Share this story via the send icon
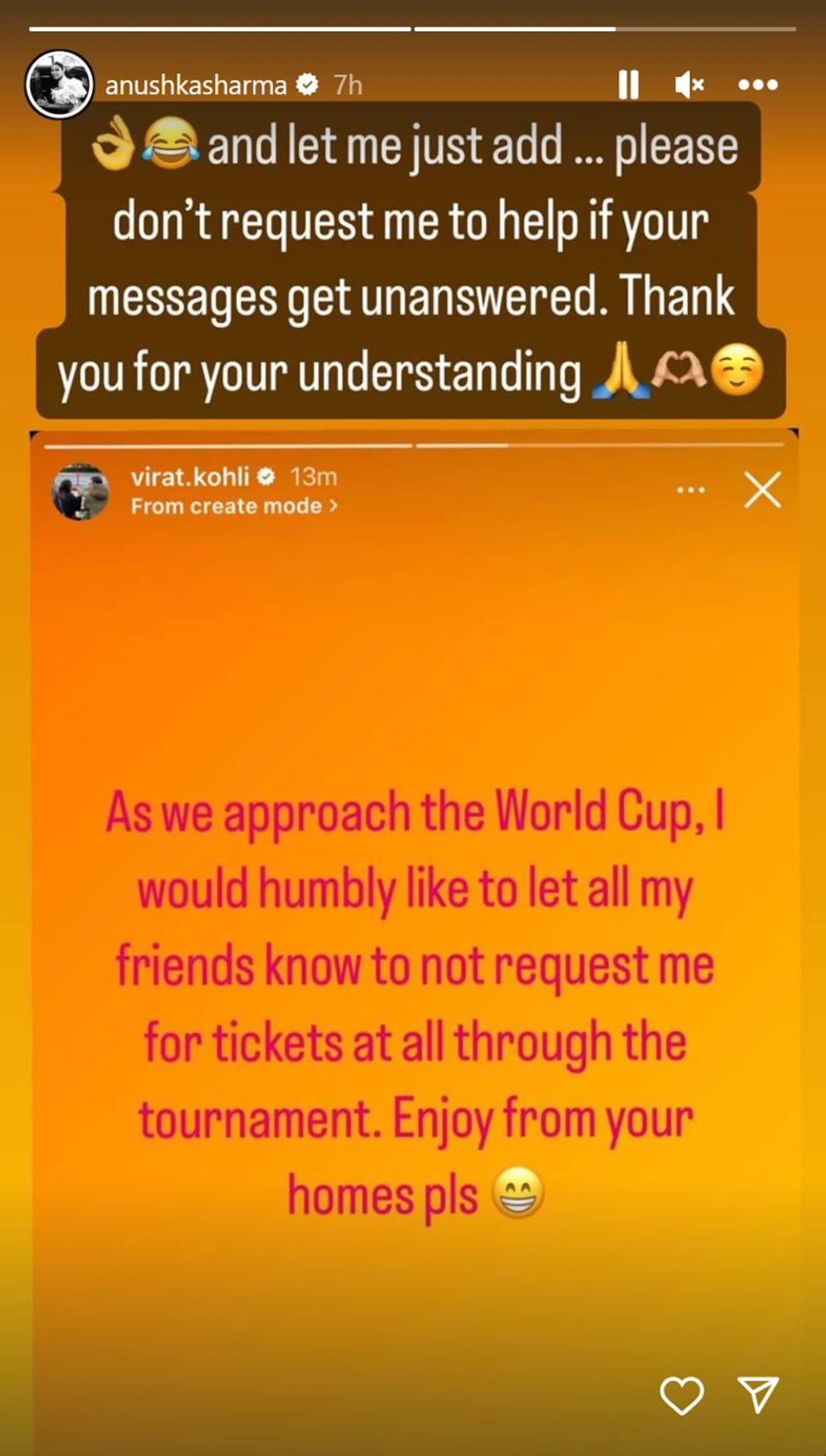826x1456 pixels. (x=758, y=1395)
